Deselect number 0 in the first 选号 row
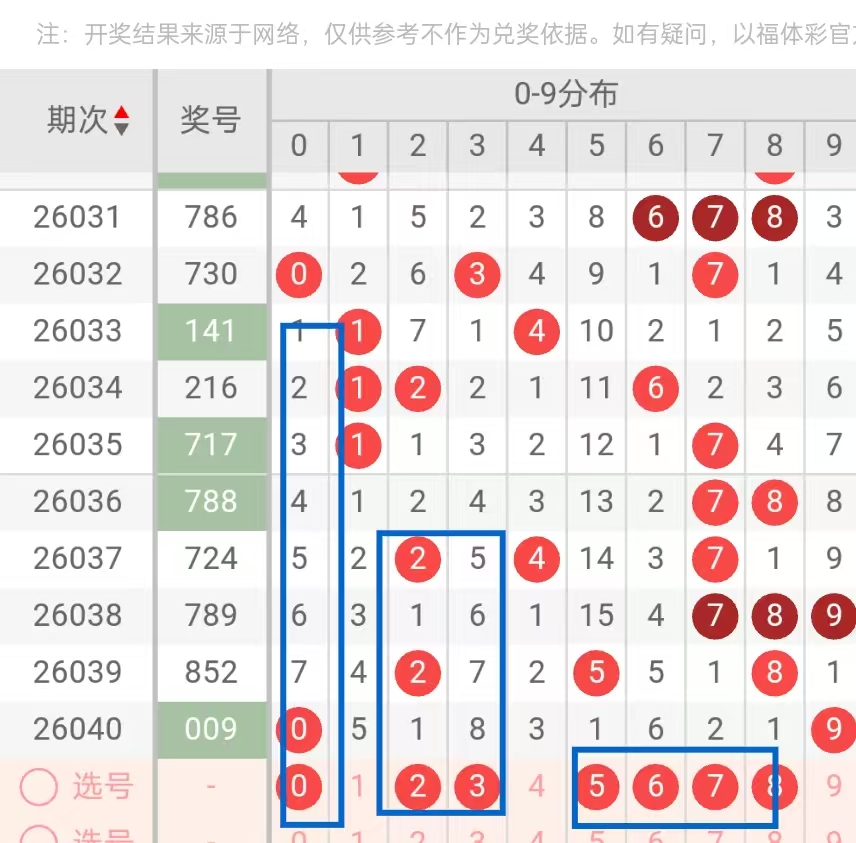This screenshot has width=856, height=843. click(299, 787)
